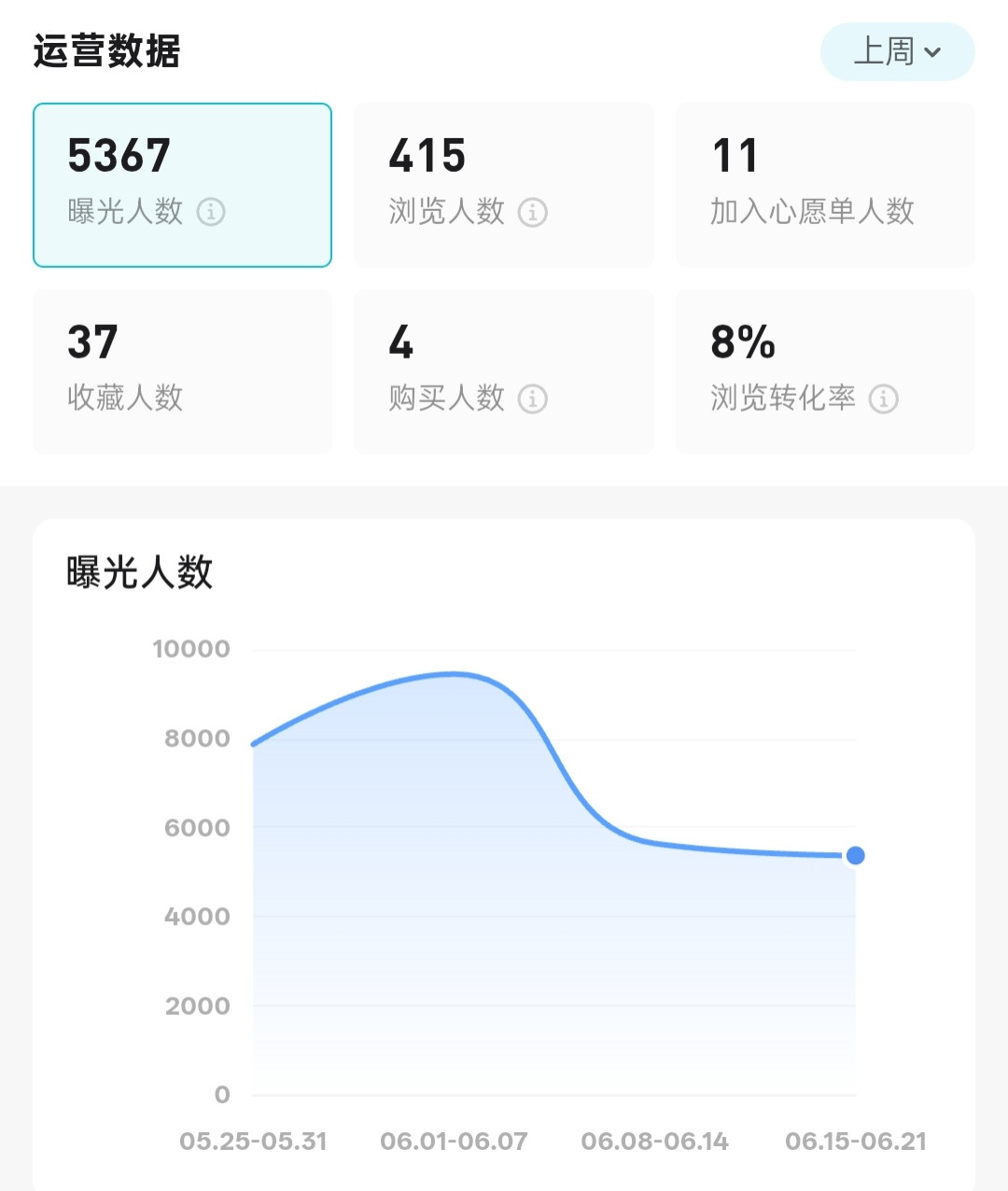The width and height of the screenshot is (1008, 1191).
Task: Tap info icon next to 浏览转化率
Action: tap(884, 399)
